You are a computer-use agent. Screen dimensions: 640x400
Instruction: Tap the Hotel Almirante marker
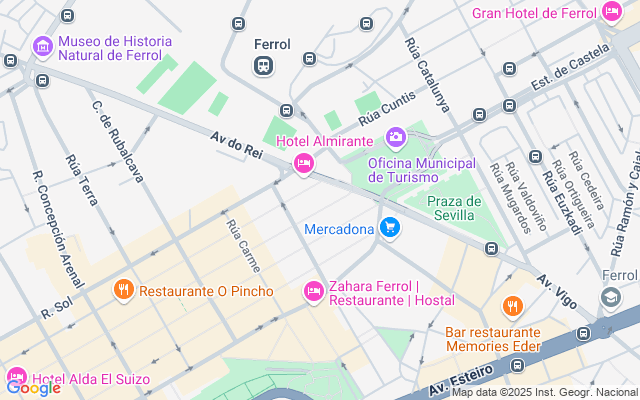303,163
